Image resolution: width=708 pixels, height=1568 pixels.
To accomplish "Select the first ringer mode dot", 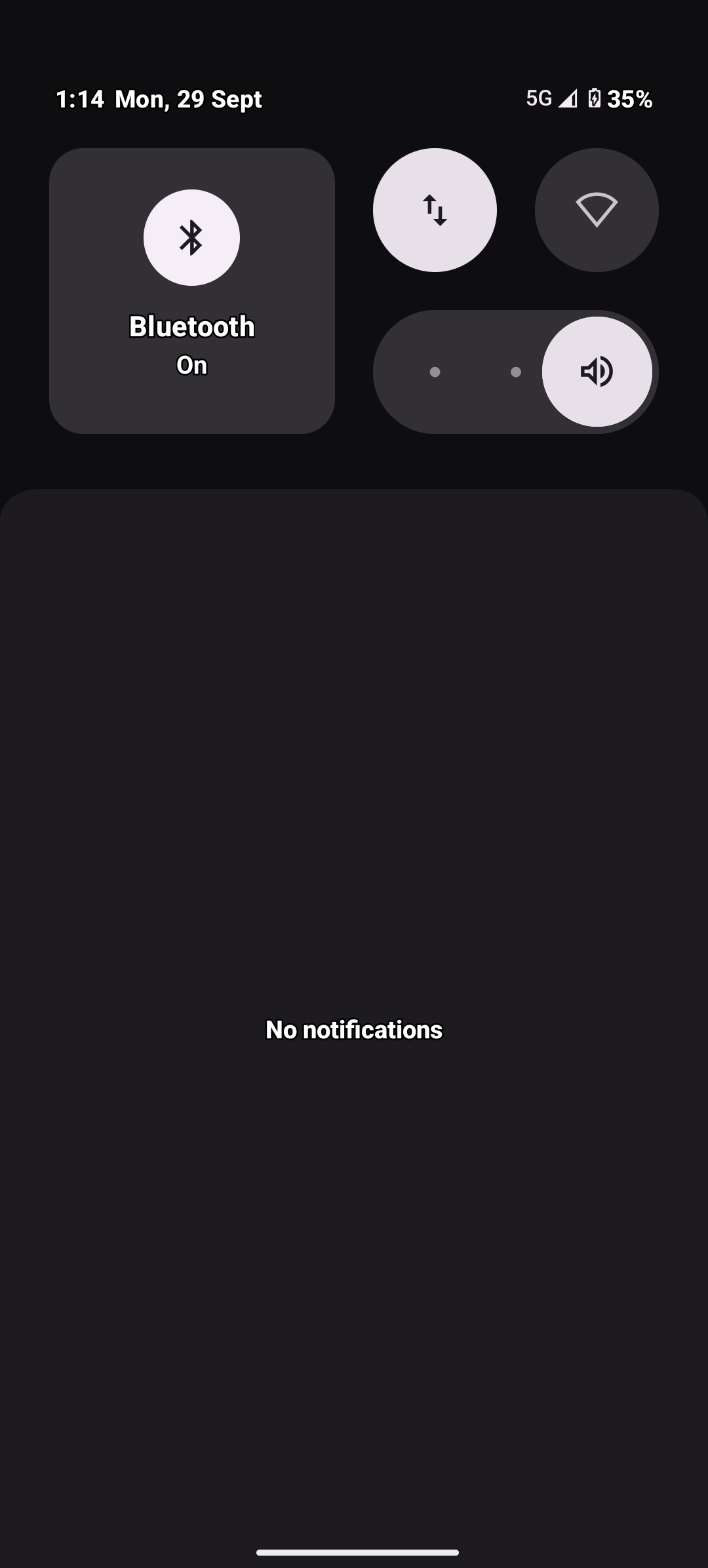I will click(x=435, y=372).
